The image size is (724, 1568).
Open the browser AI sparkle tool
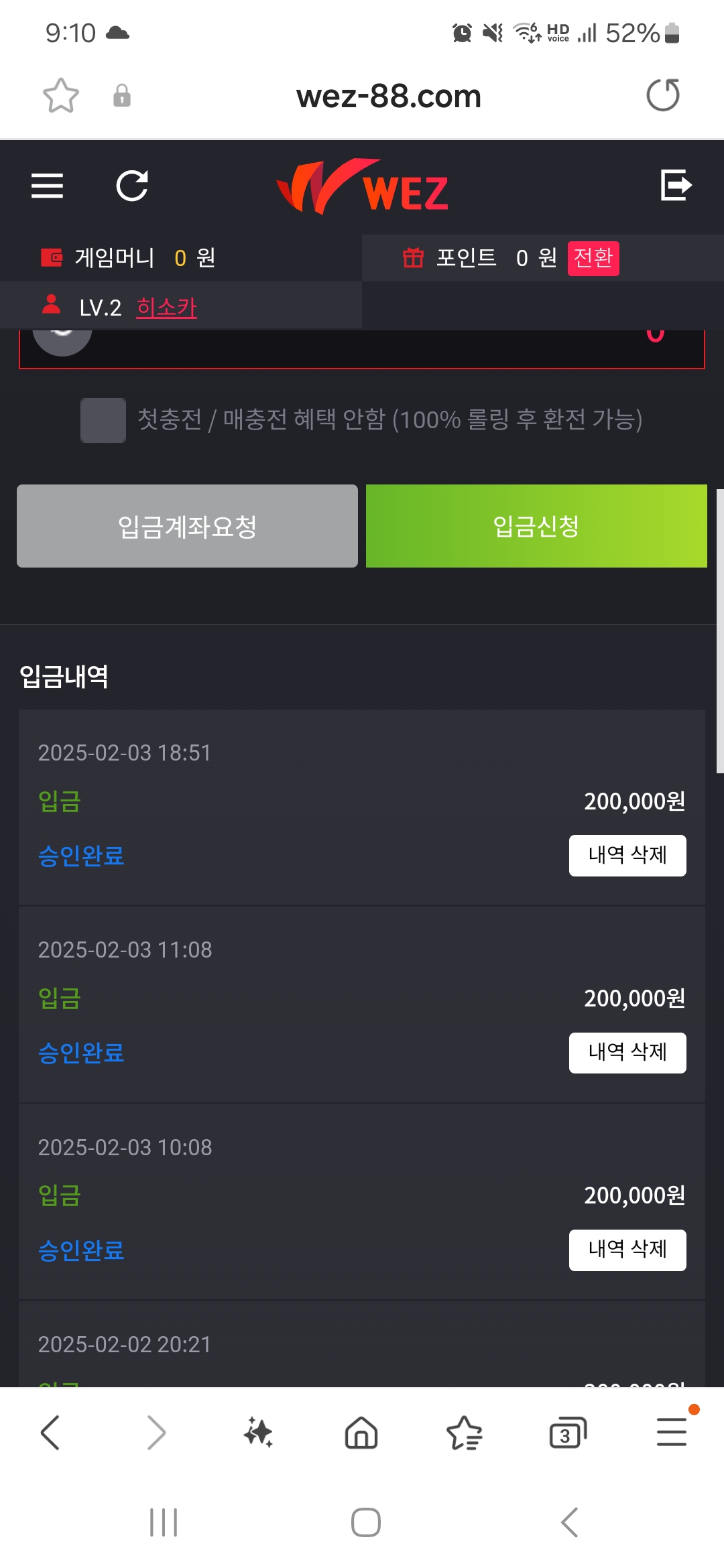click(258, 1433)
